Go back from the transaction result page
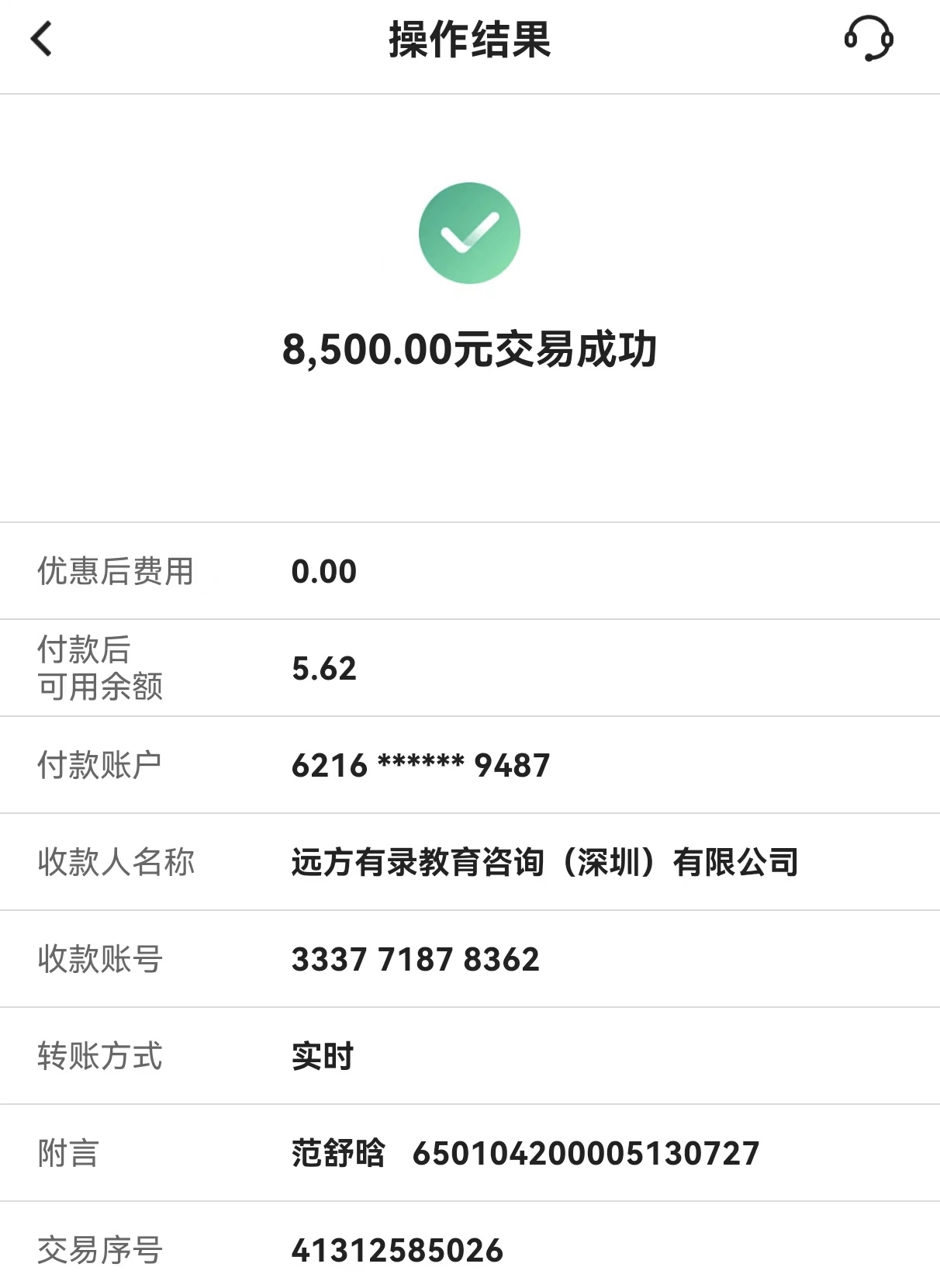940x1288 pixels. click(x=42, y=39)
